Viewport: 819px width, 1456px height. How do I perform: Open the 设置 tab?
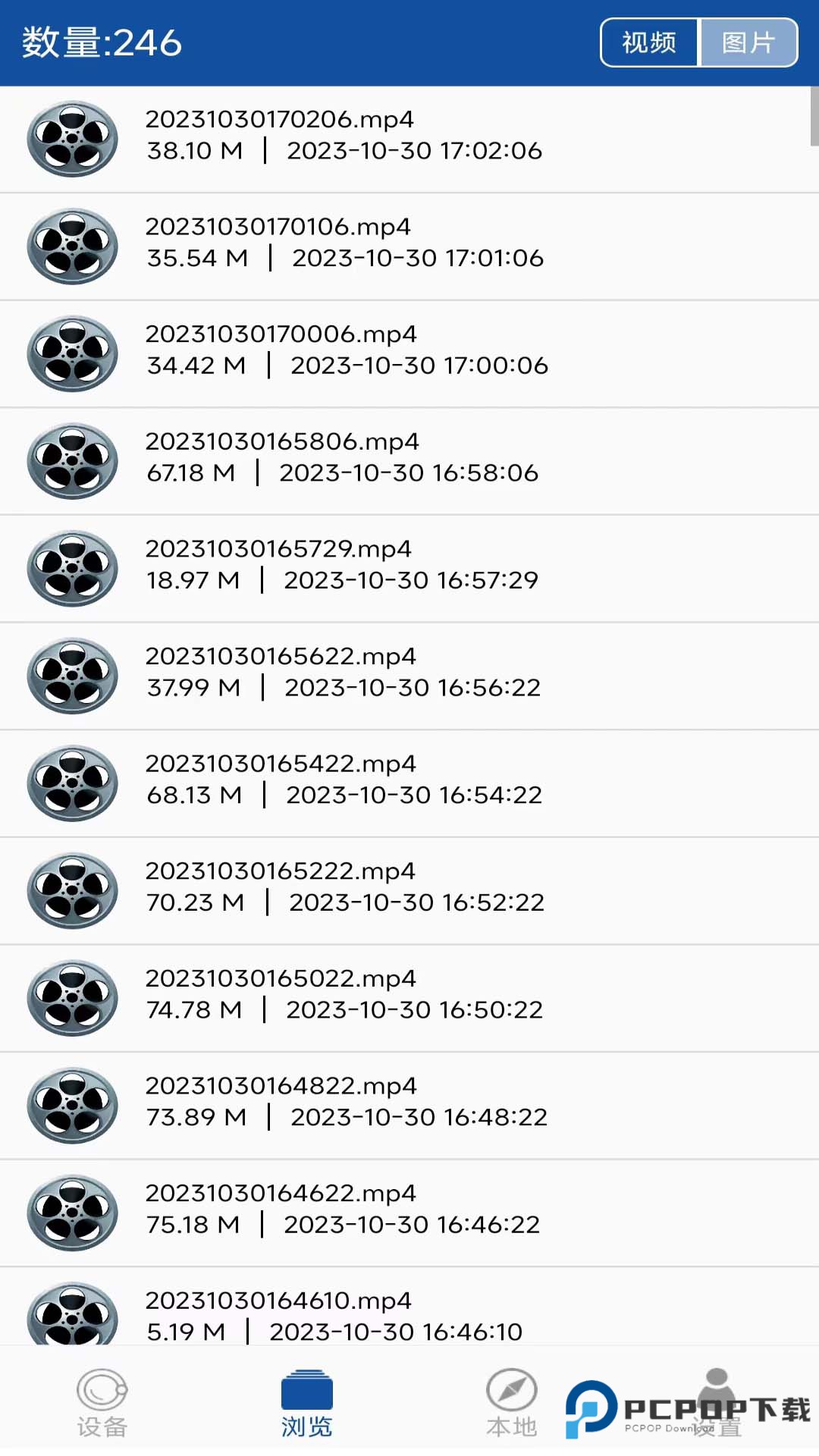click(x=717, y=1403)
